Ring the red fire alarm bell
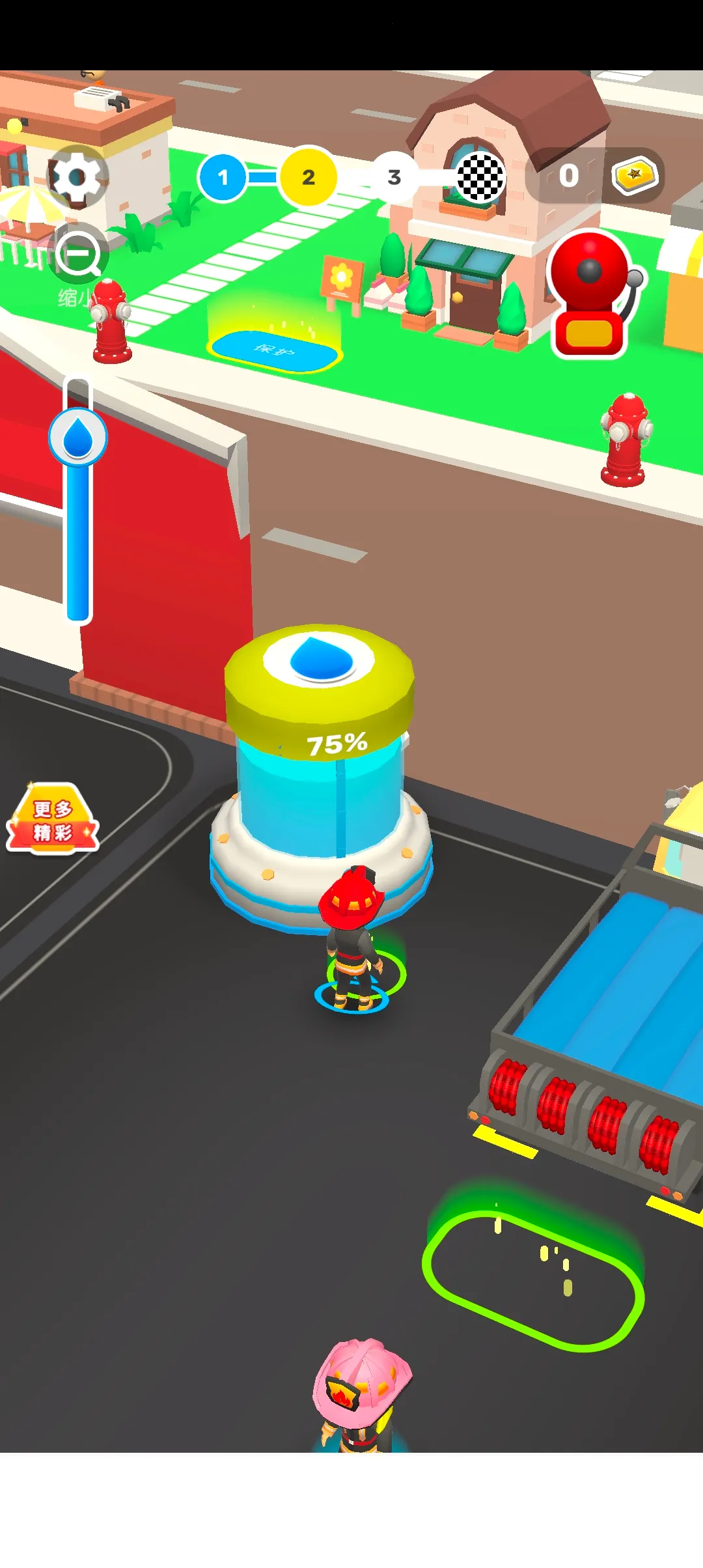The width and height of the screenshot is (703, 1568). [590, 294]
